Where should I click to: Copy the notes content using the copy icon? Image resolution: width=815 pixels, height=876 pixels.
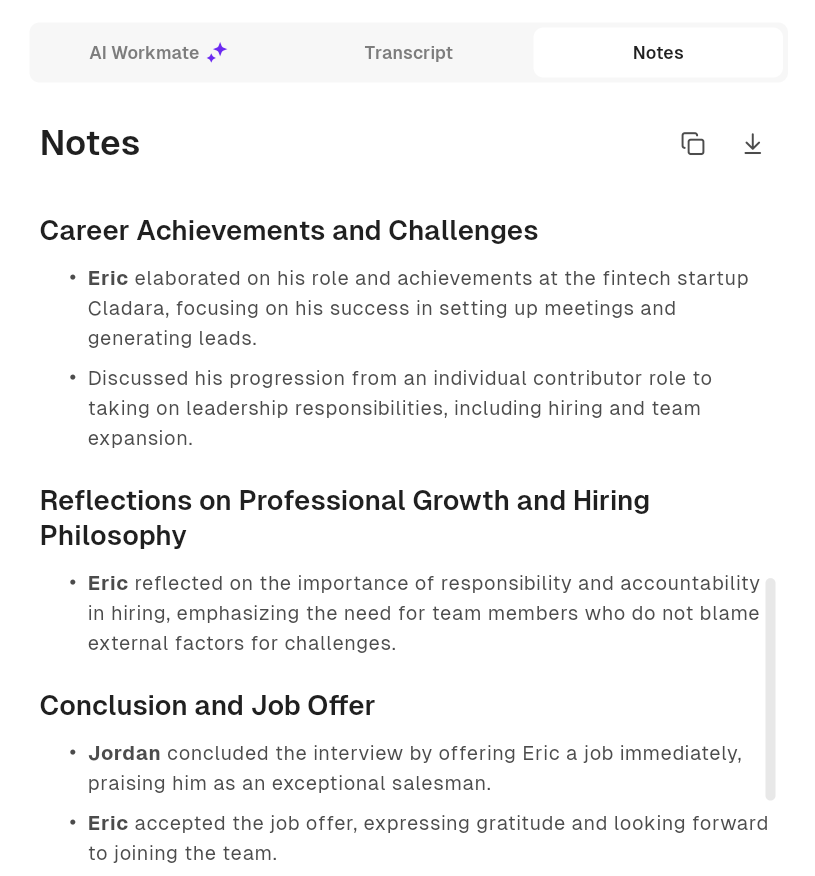click(x=693, y=143)
